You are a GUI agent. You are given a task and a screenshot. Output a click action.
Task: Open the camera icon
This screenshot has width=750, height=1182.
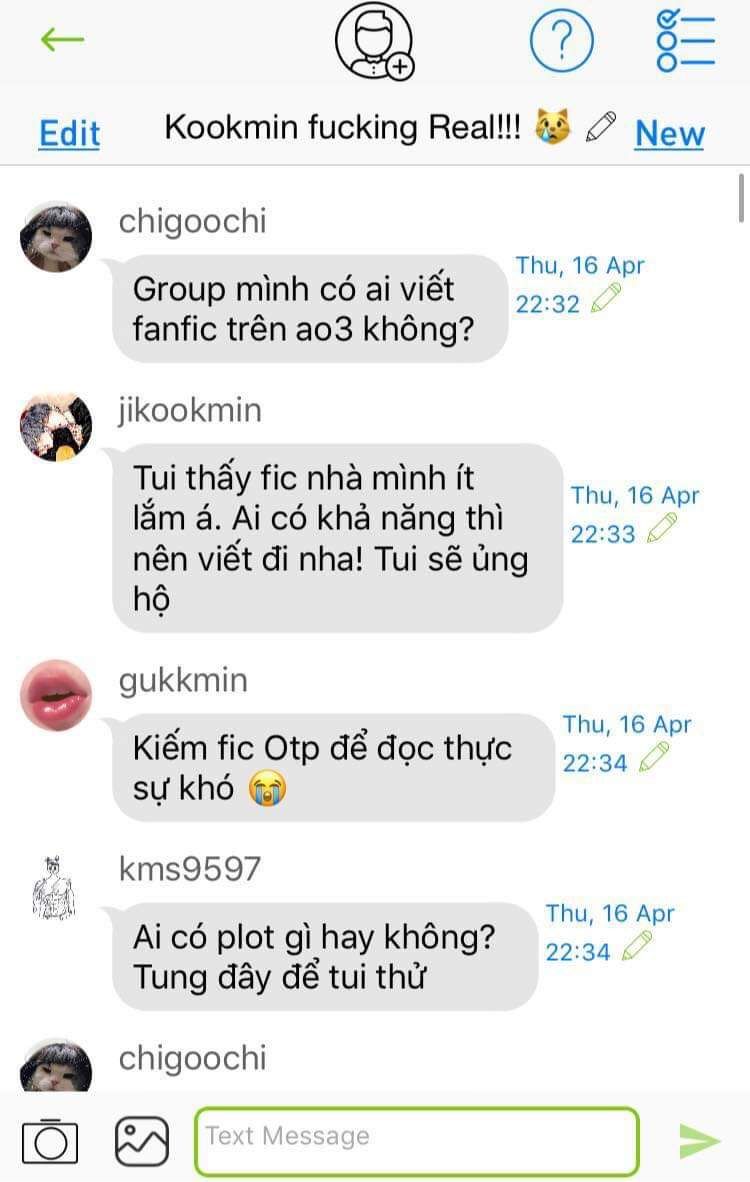tap(50, 1140)
